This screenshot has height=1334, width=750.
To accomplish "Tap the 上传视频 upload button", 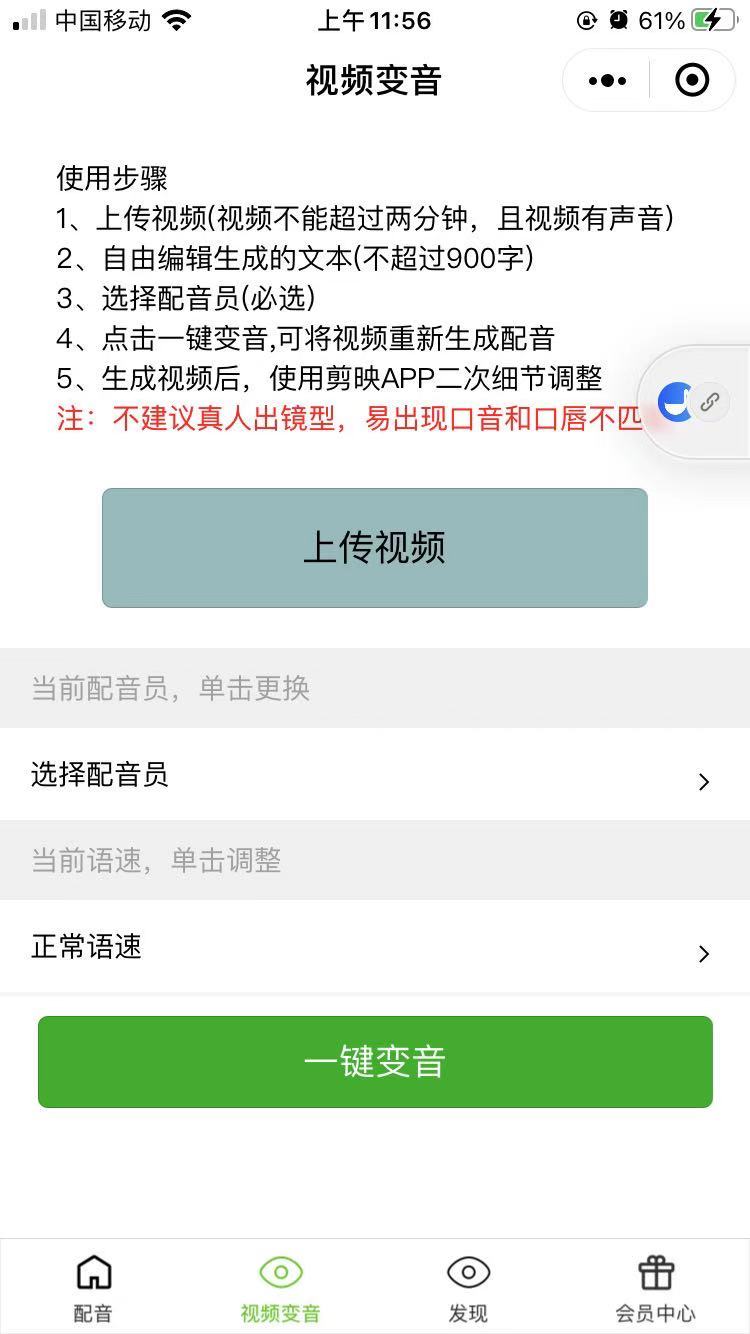I will point(375,547).
